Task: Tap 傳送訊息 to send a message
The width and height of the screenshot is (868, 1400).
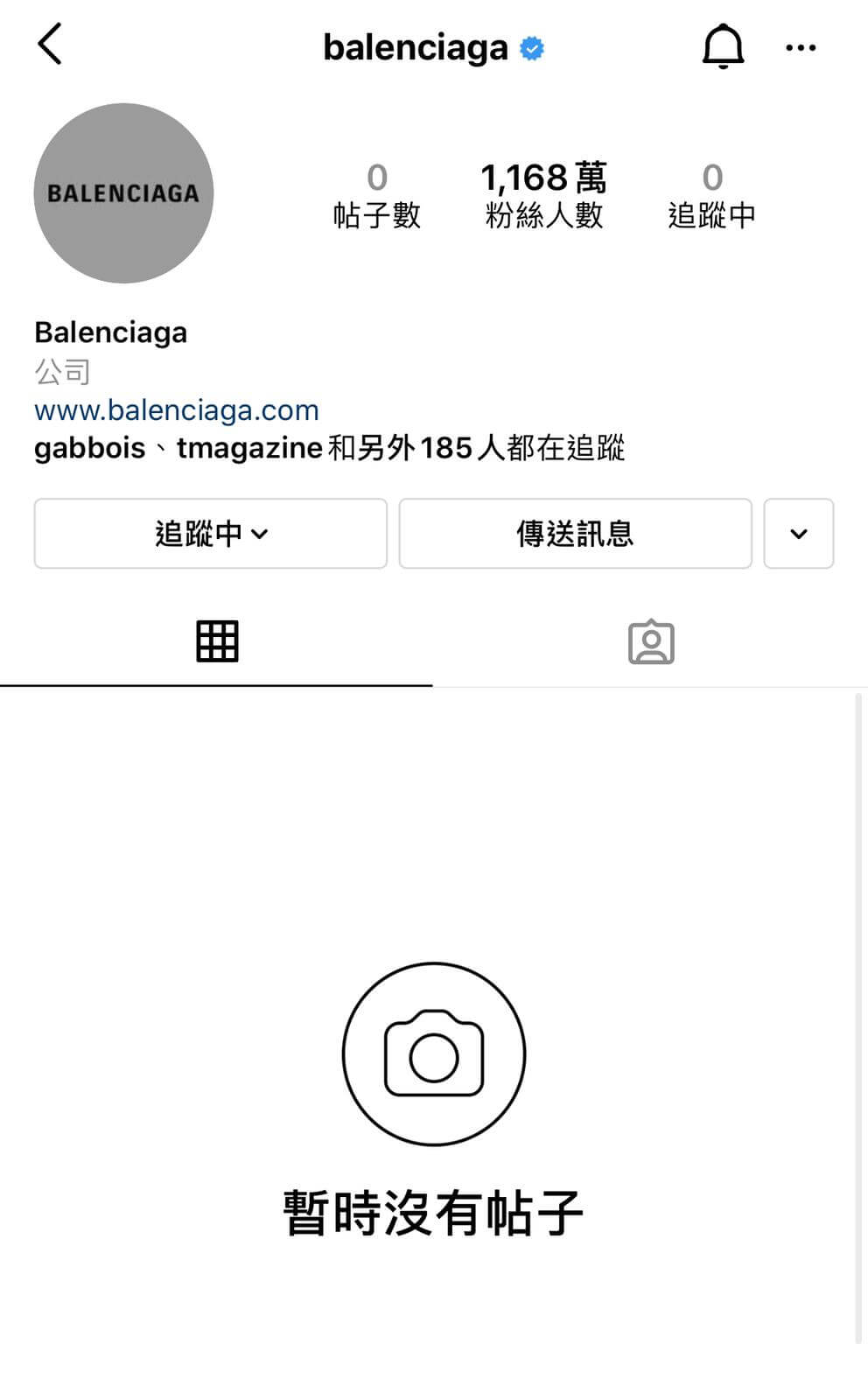Action: point(575,534)
